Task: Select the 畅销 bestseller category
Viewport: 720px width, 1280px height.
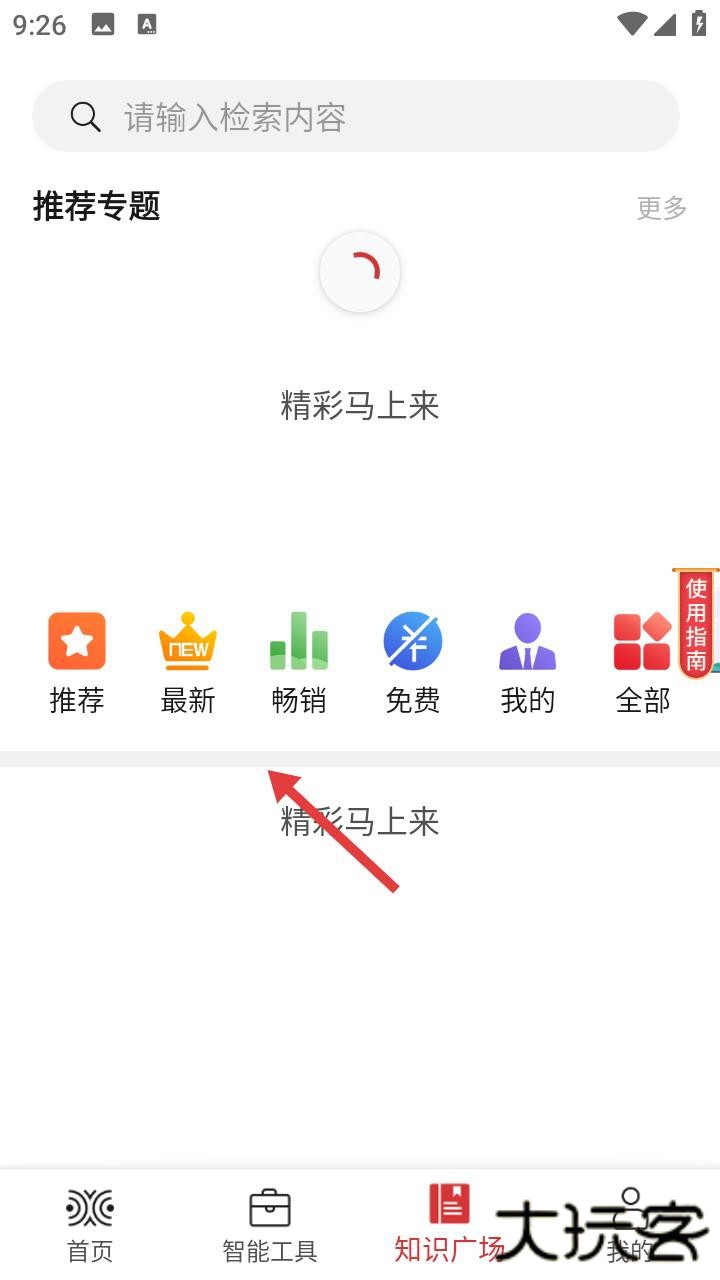Action: point(299,662)
